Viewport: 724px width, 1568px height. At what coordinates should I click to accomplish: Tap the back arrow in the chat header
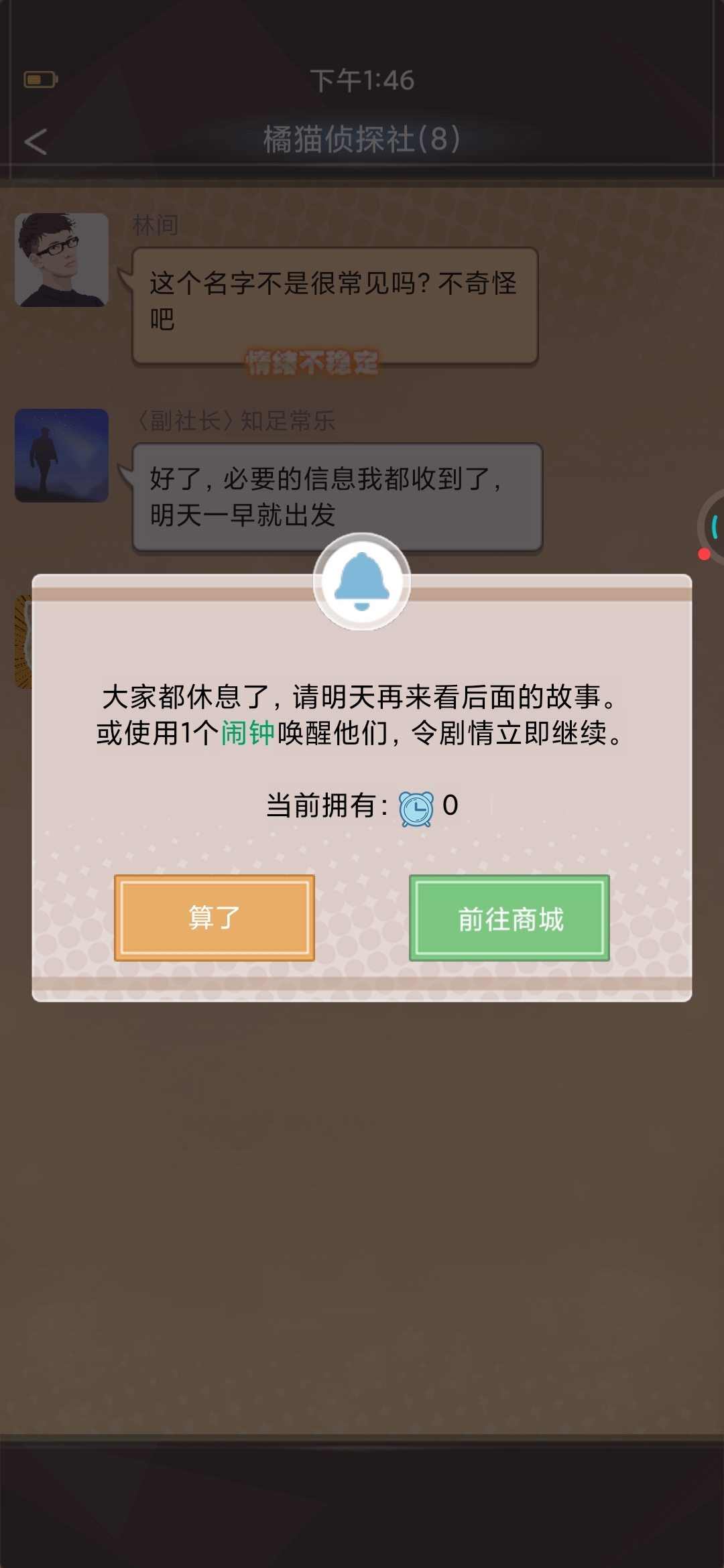[36, 141]
